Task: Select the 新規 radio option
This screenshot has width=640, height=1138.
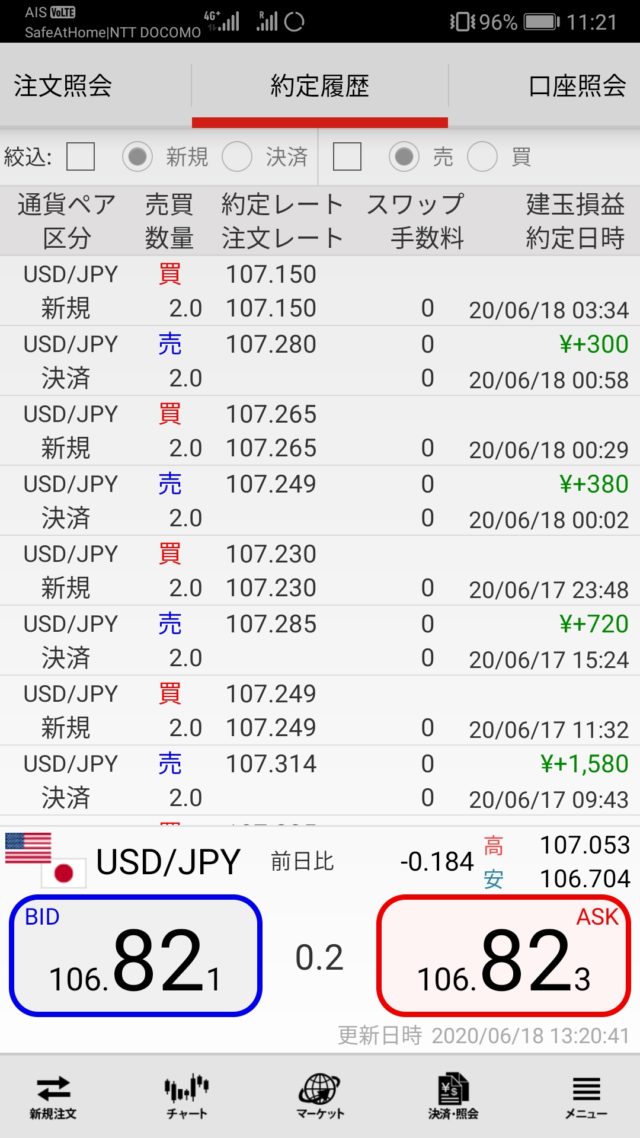Action: (138, 157)
